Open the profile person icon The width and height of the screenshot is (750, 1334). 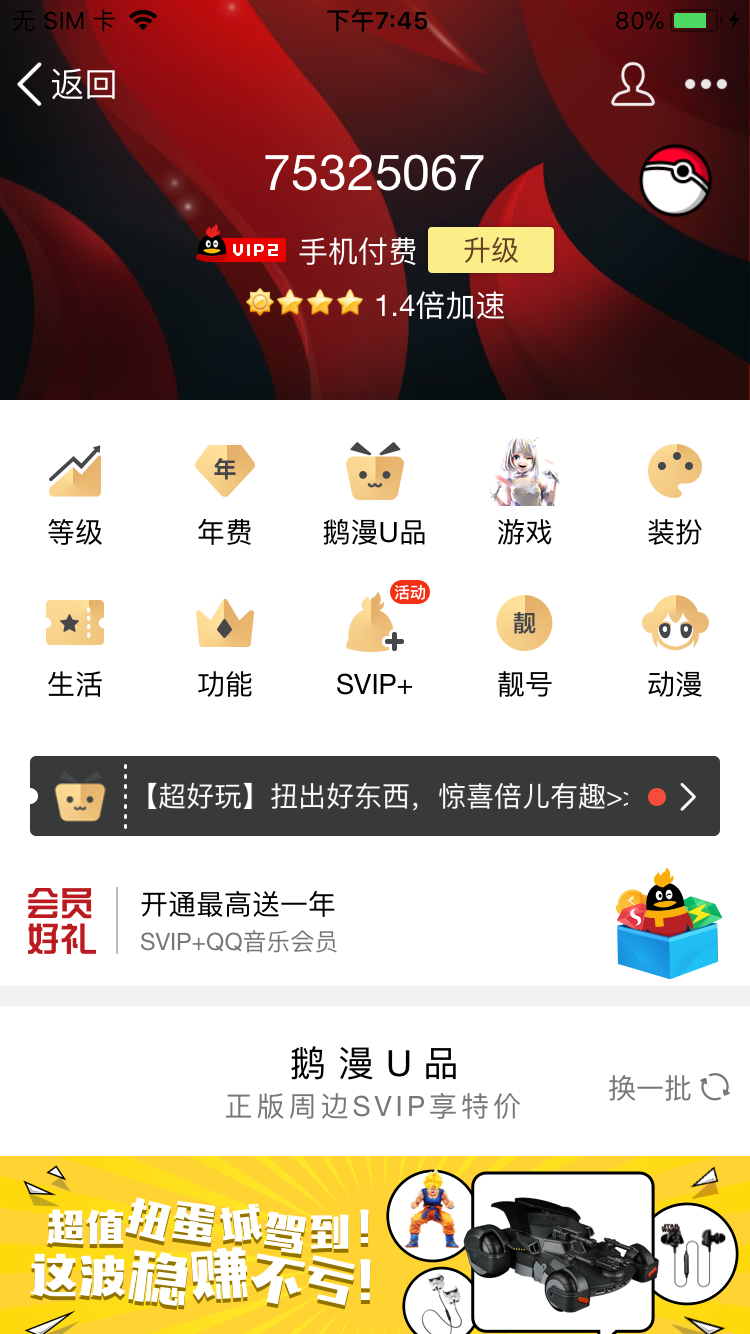coord(632,85)
